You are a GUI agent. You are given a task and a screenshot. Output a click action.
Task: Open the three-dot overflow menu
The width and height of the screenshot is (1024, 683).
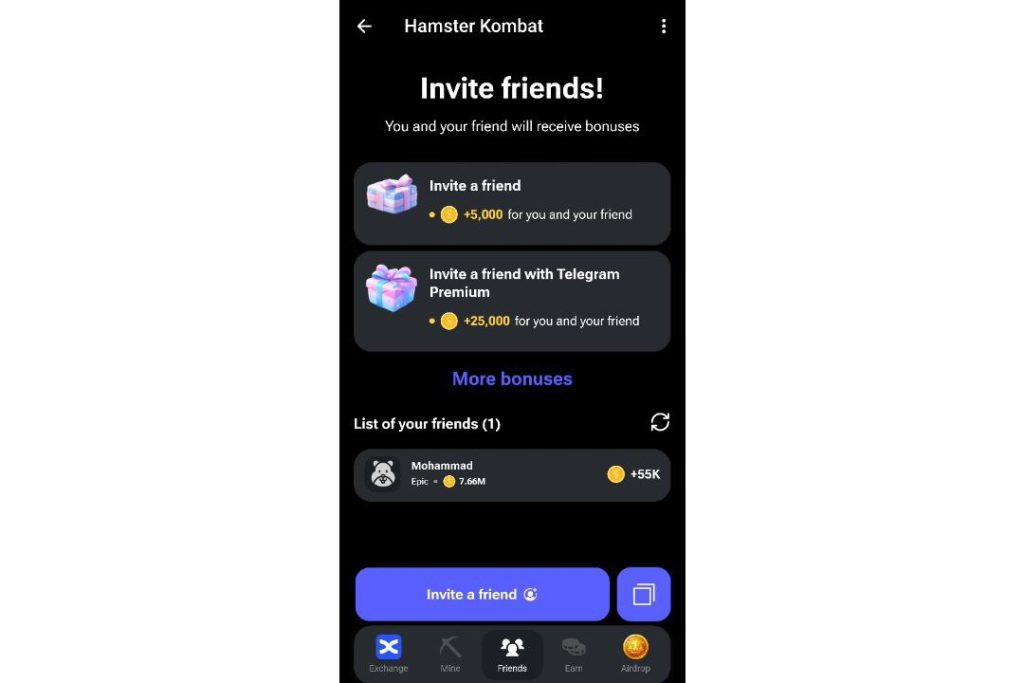(x=663, y=27)
